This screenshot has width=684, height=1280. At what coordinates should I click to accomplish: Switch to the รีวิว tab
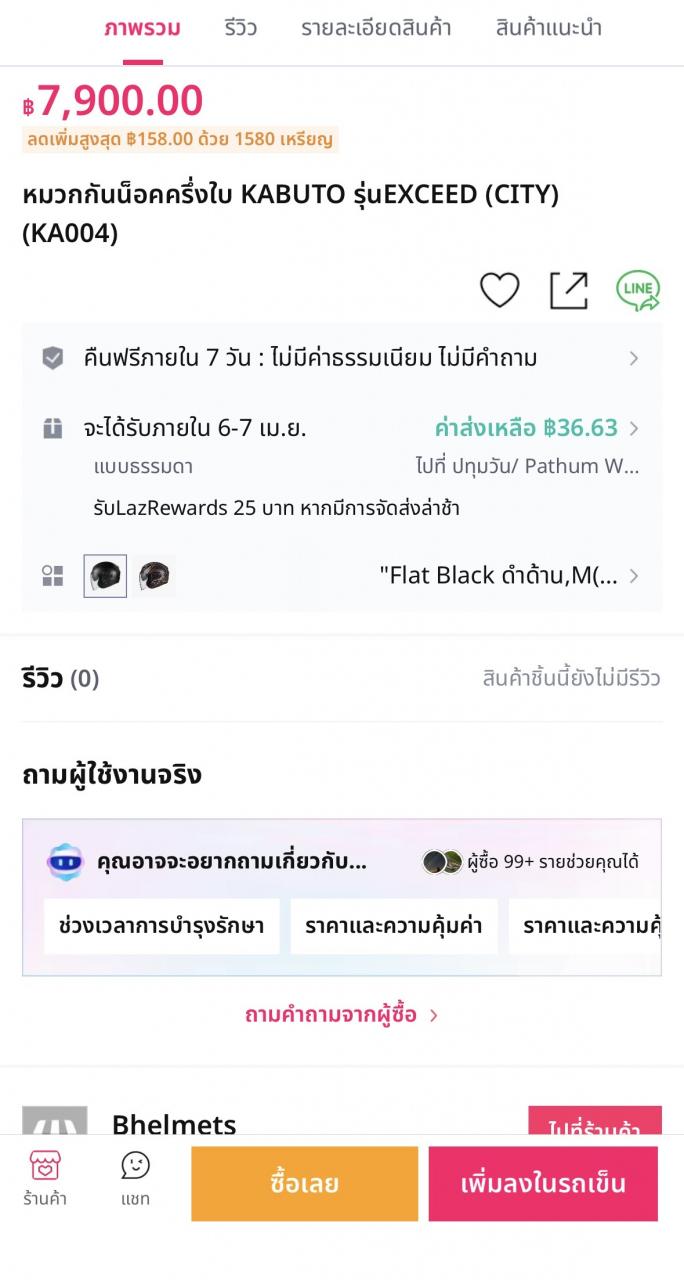[x=240, y=28]
